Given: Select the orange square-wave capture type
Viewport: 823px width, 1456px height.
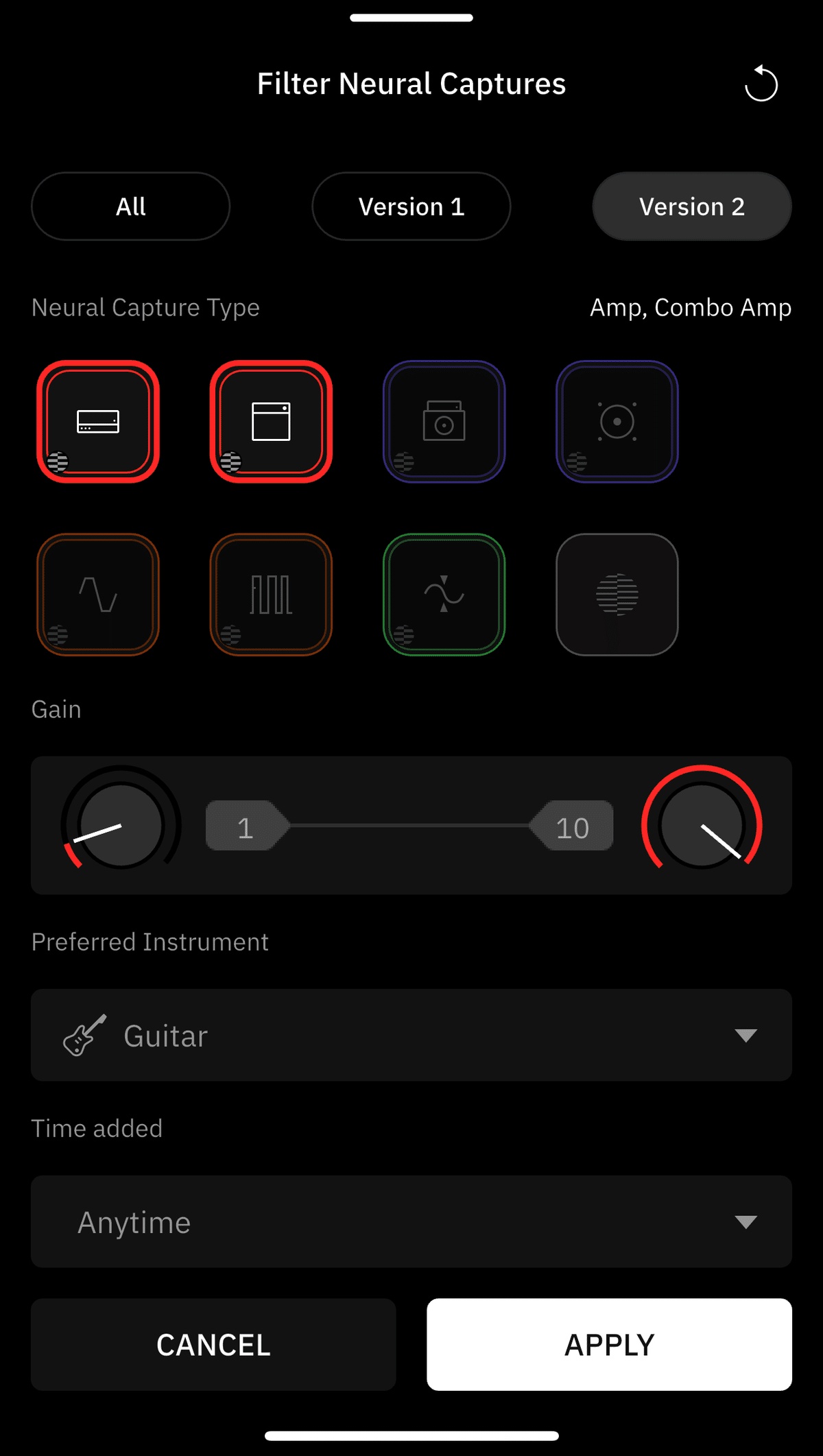Looking at the screenshot, I should [271, 595].
